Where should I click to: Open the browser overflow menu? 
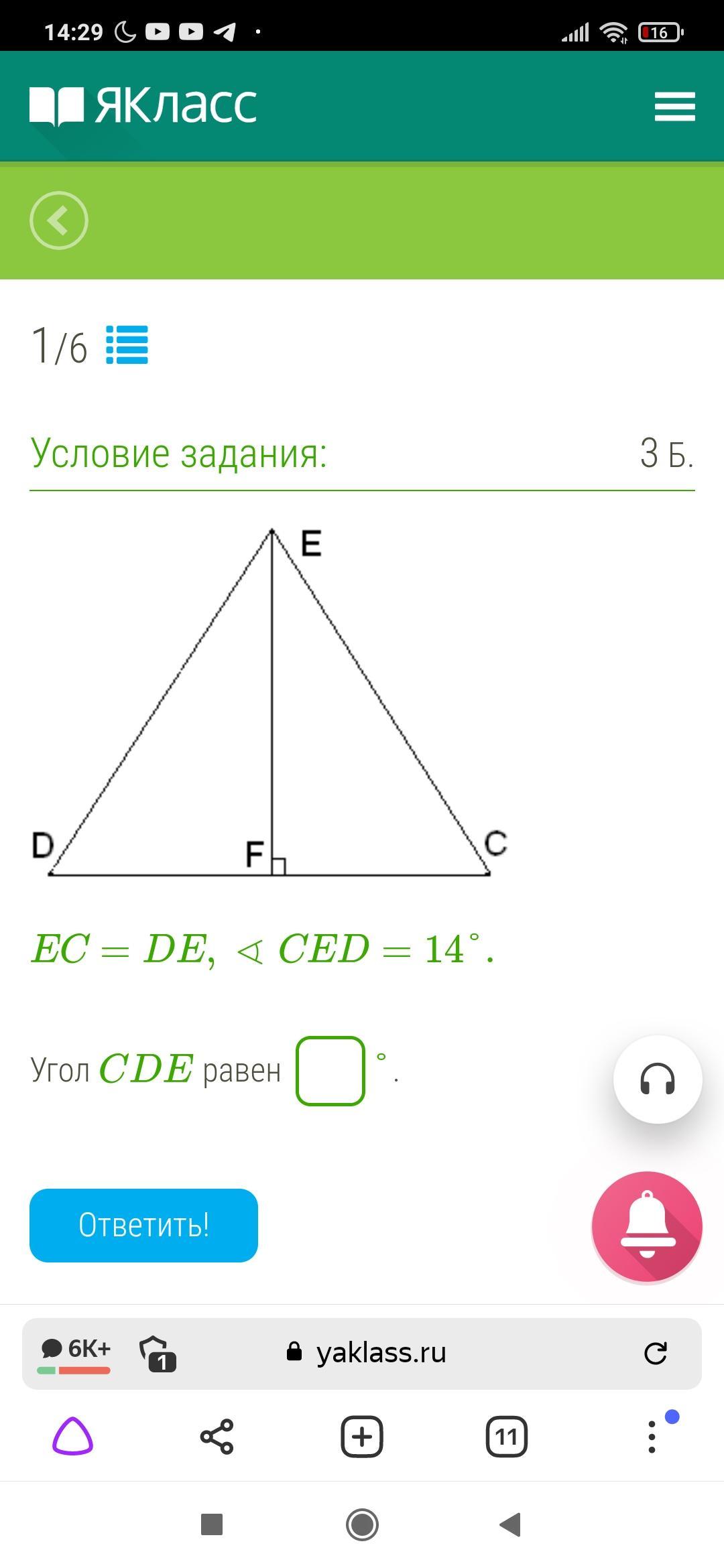click(652, 1437)
